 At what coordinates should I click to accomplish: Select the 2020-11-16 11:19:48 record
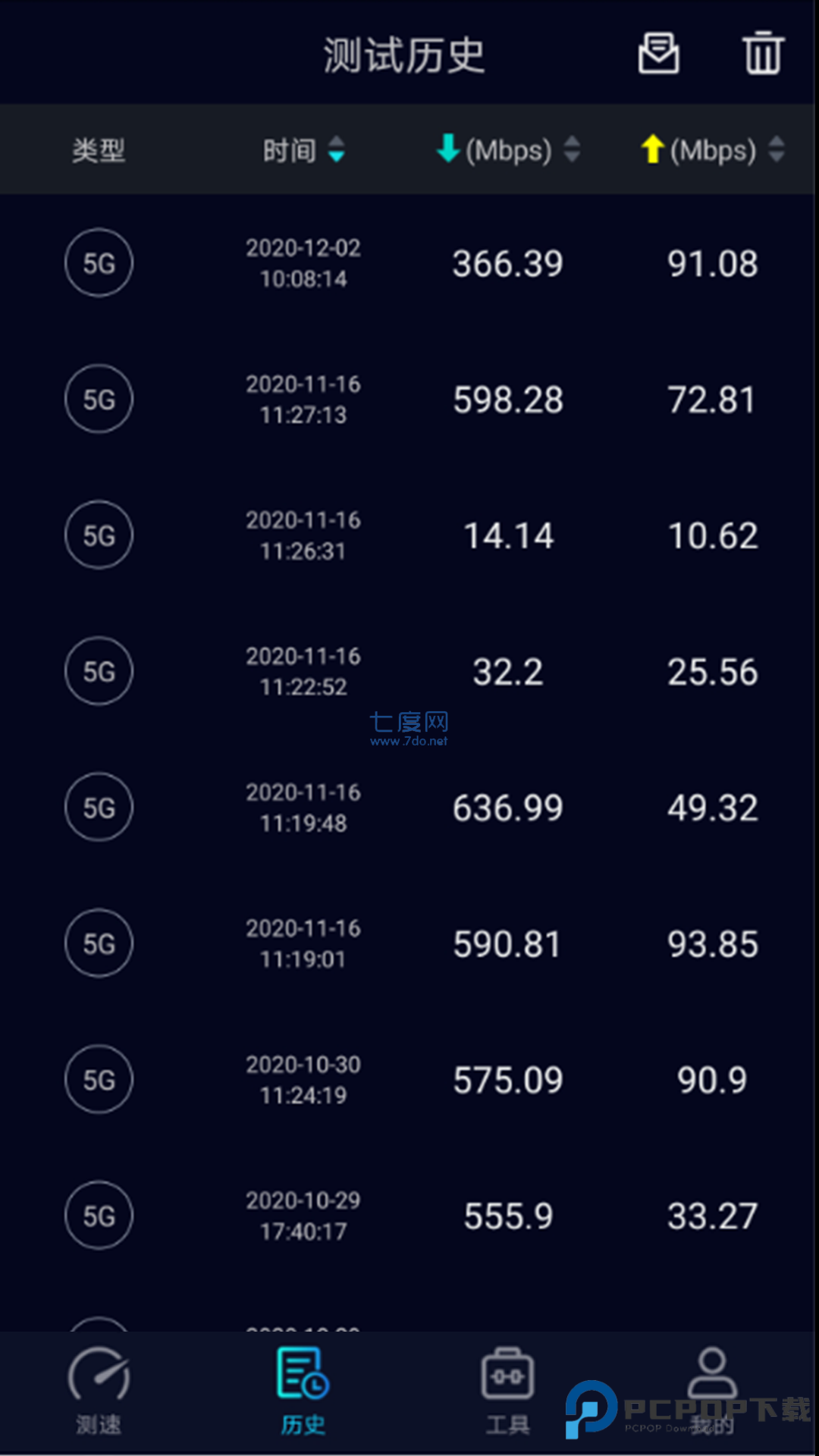coord(409,808)
